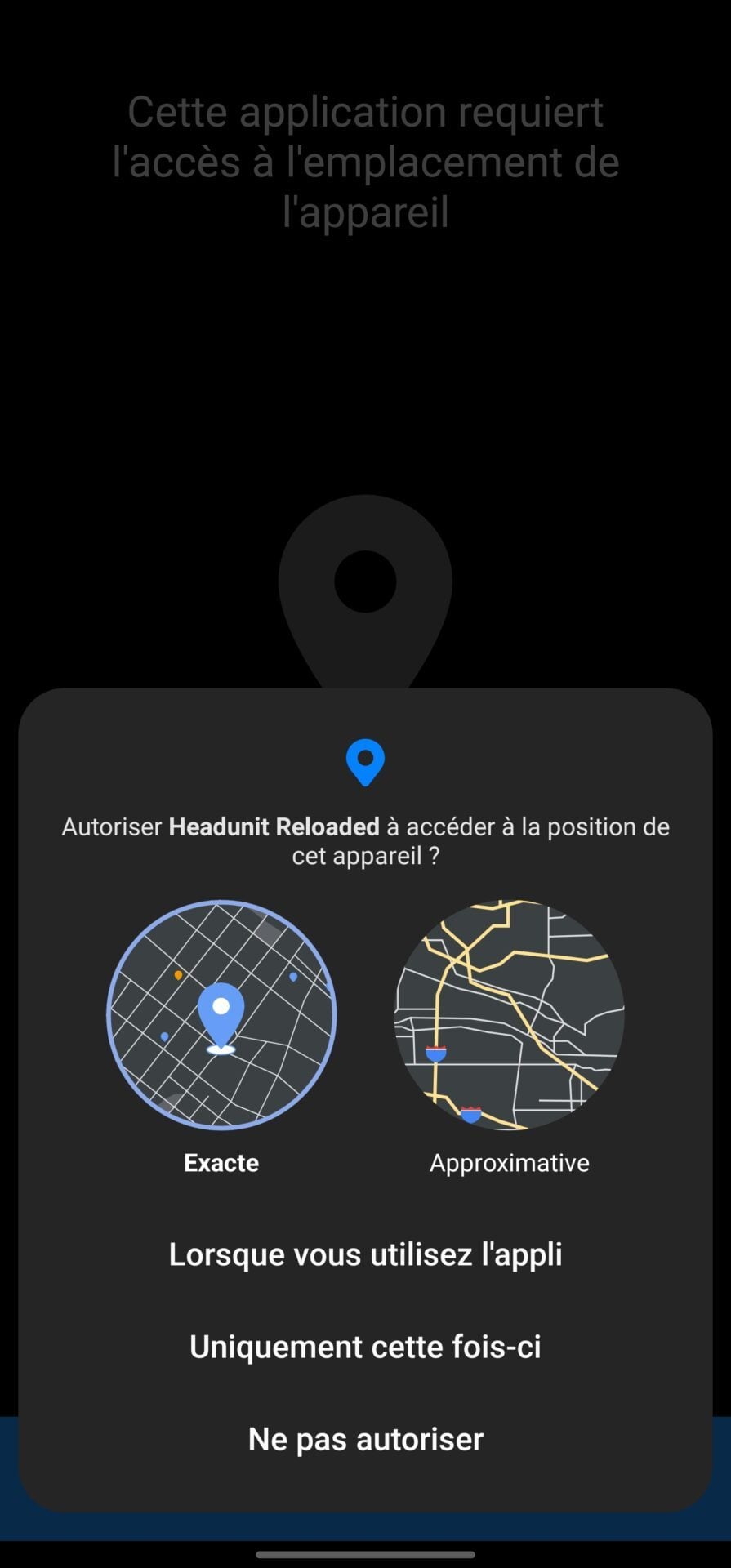Grant access Uniquement cette fois-ci
This screenshot has height=1568, width=731.
pyautogui.click(x=365, y=1347)
